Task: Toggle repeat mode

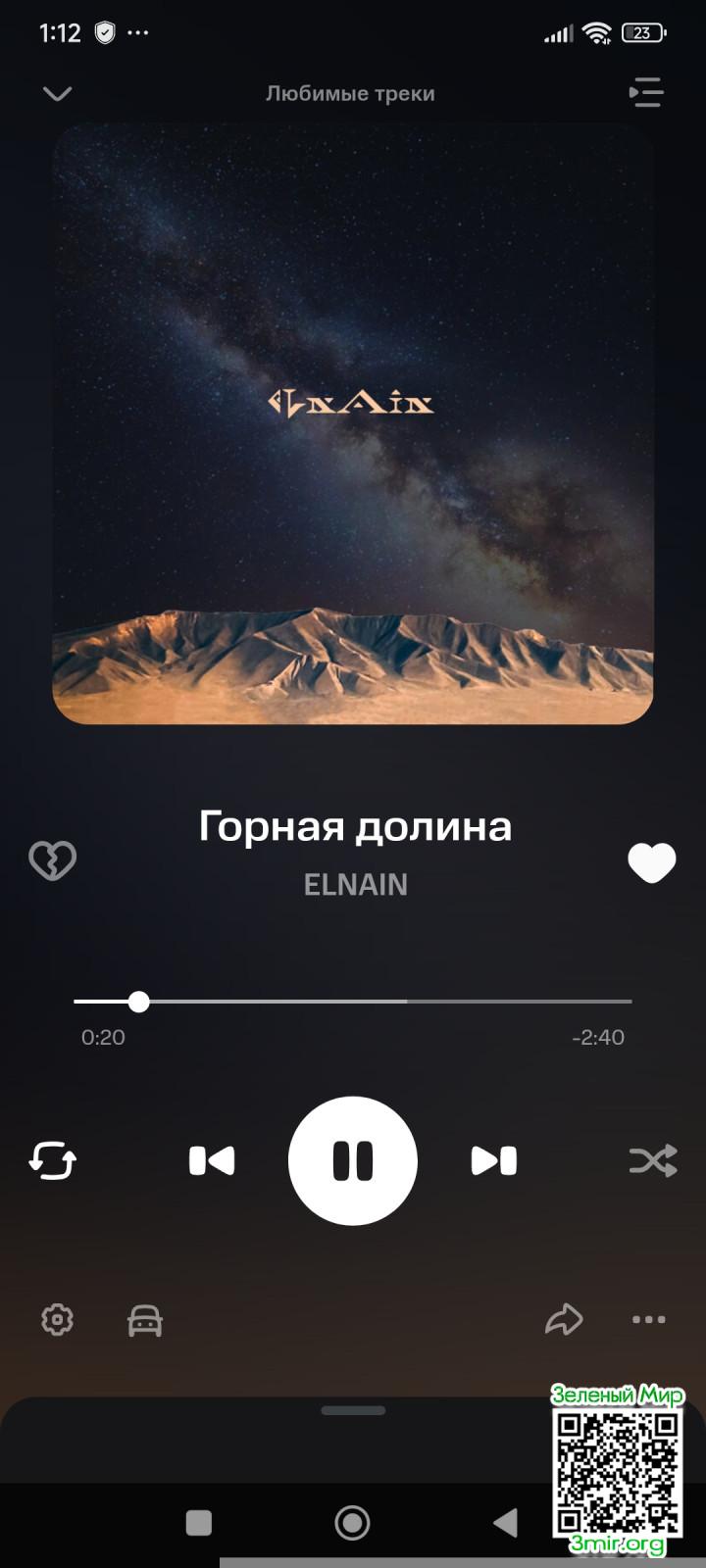Action: point(53,1161)
